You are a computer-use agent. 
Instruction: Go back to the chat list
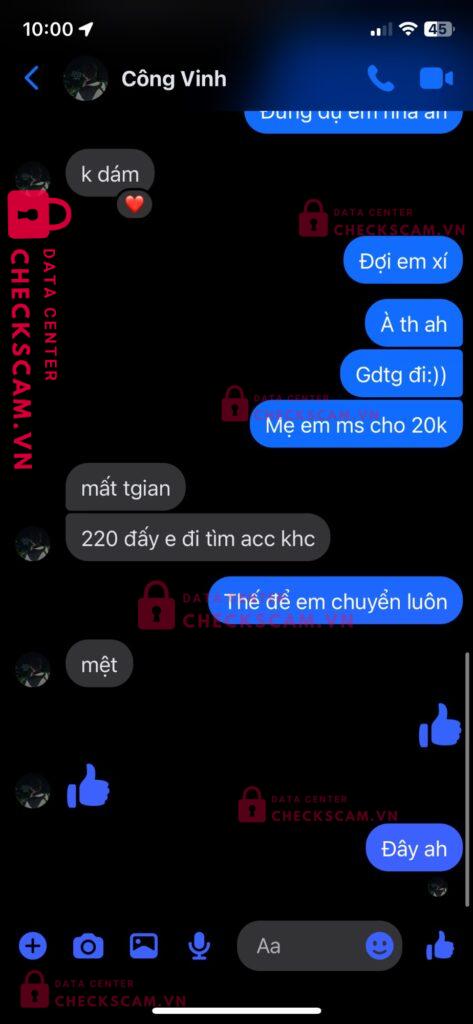pyautogui.click(x=31, y=78)
